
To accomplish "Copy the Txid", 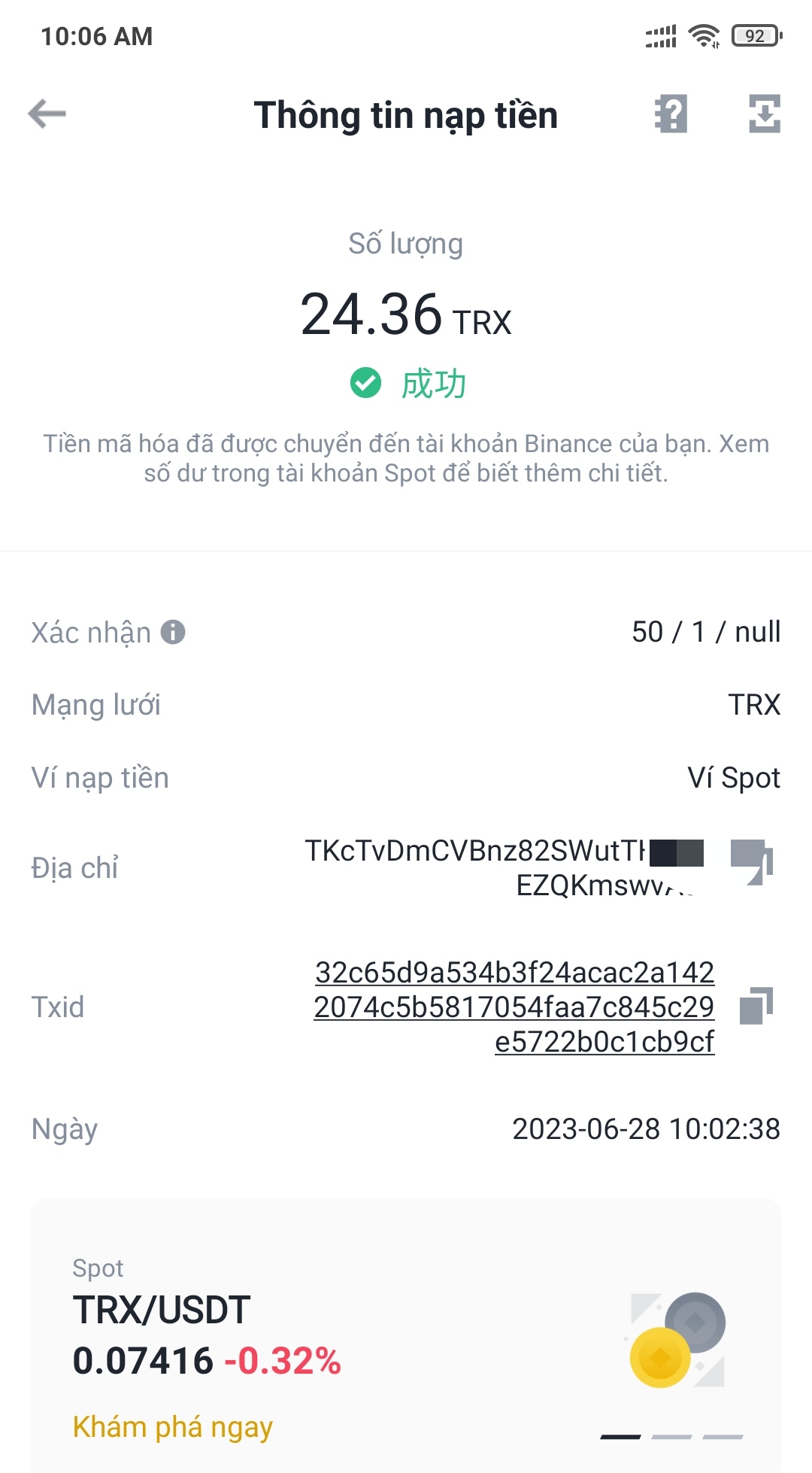I will [756, 1007].
